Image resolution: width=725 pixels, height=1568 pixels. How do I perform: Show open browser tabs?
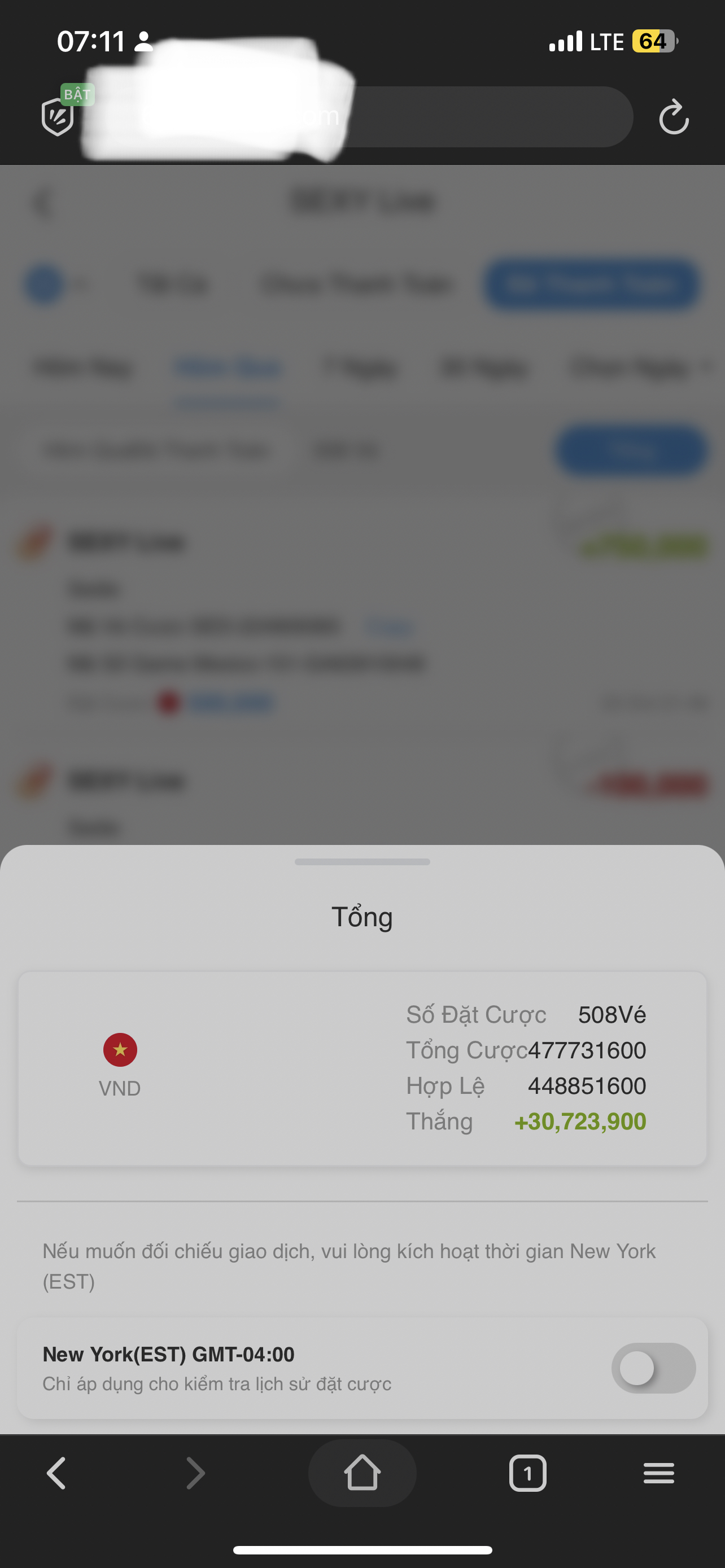tap(527, 1473)
